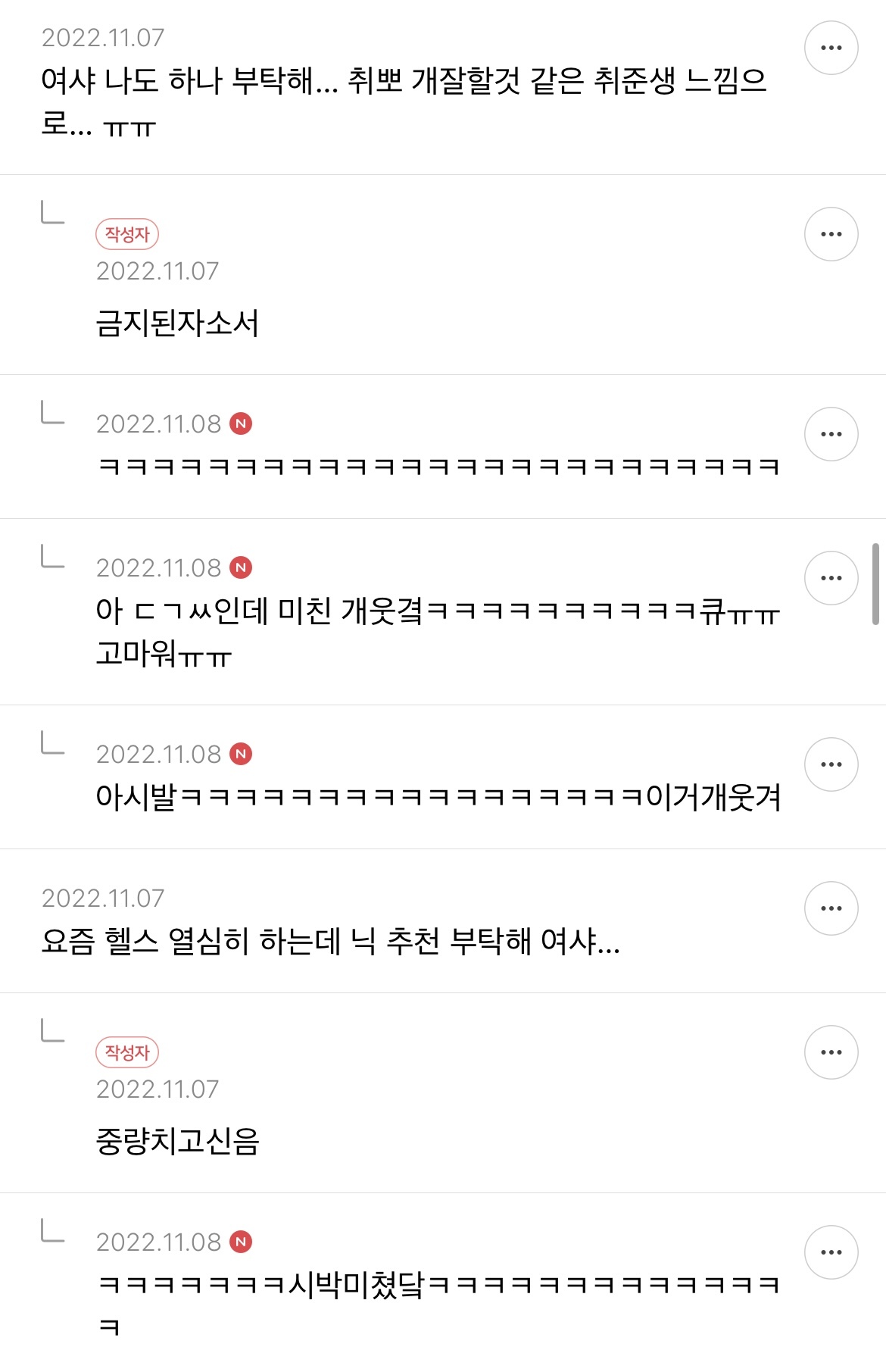
Task: Tap the three-dot menu on the all-ㅋㅋㅋ reply
Action: (x=831, y=434)
